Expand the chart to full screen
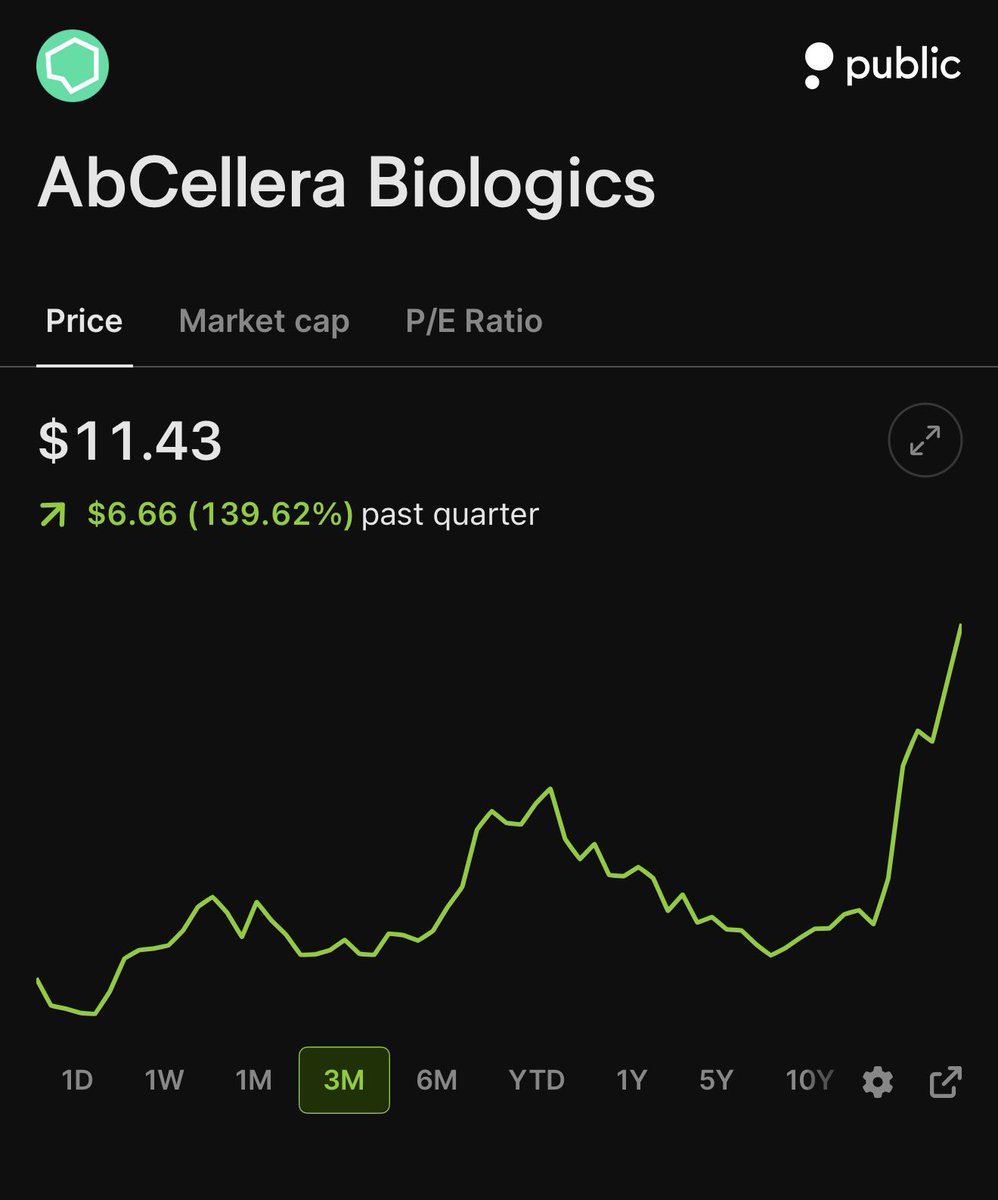Image resolution: width=998 pixels, height=1200 pixels. point(925,440)
